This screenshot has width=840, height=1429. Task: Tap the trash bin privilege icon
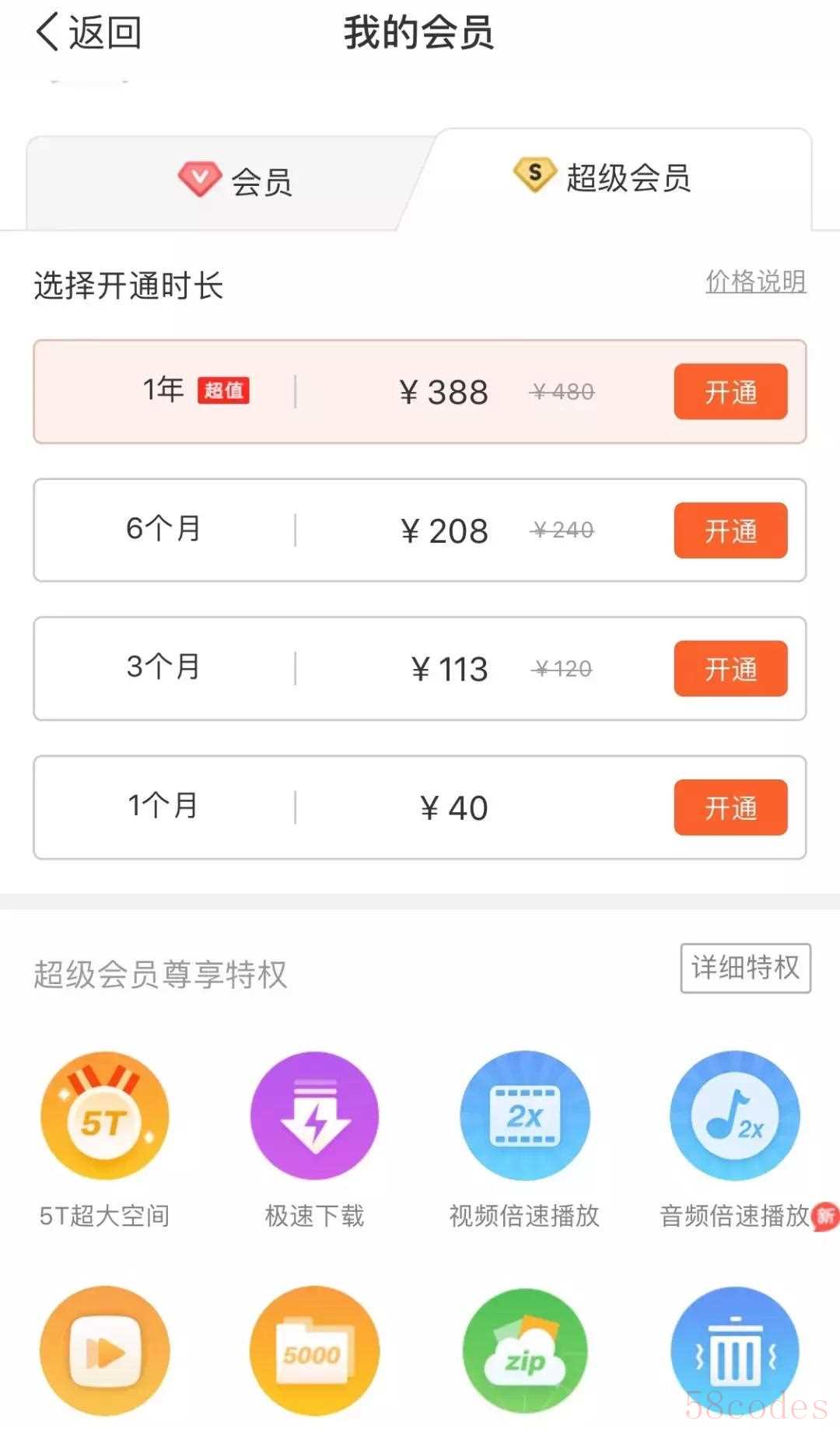pos(734,1352)
